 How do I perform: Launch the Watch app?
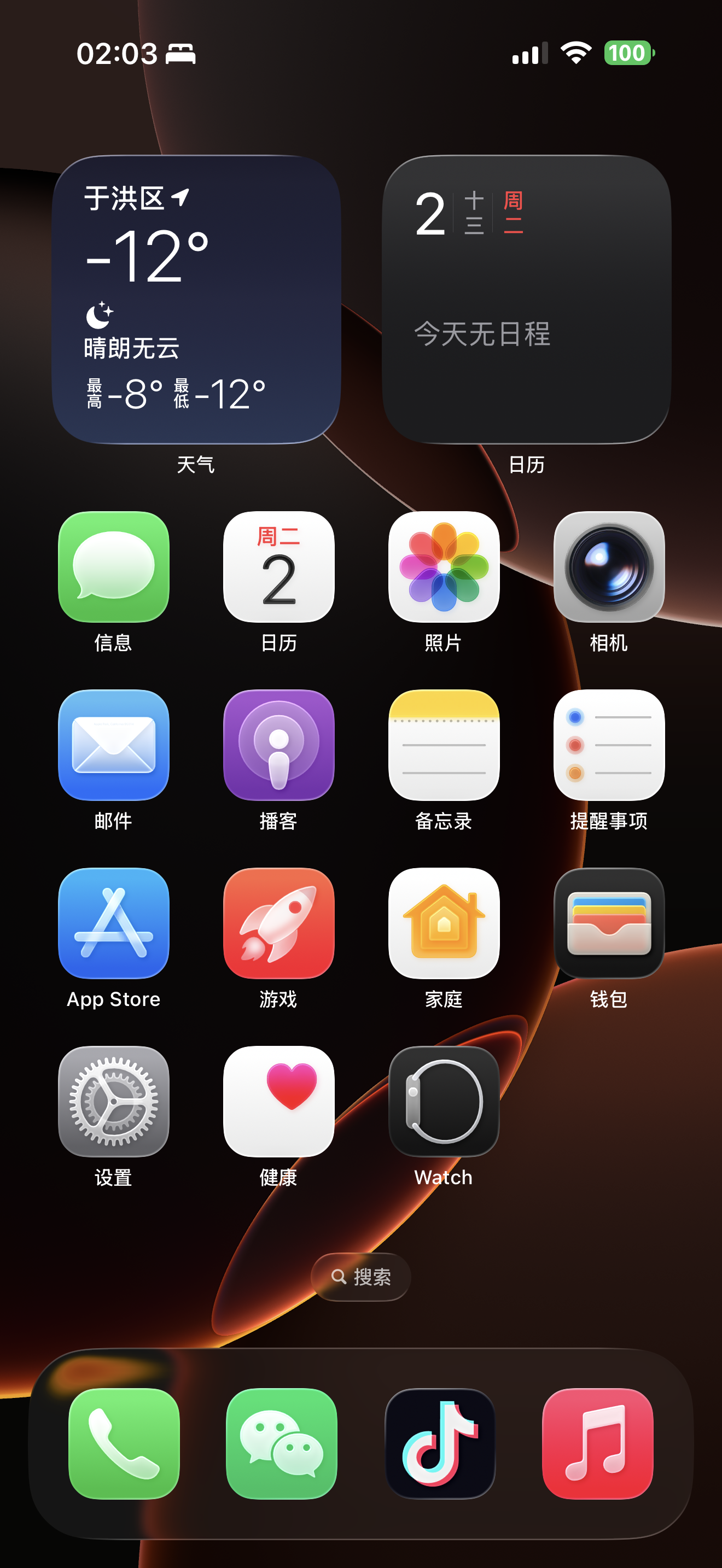(444, 1102)
